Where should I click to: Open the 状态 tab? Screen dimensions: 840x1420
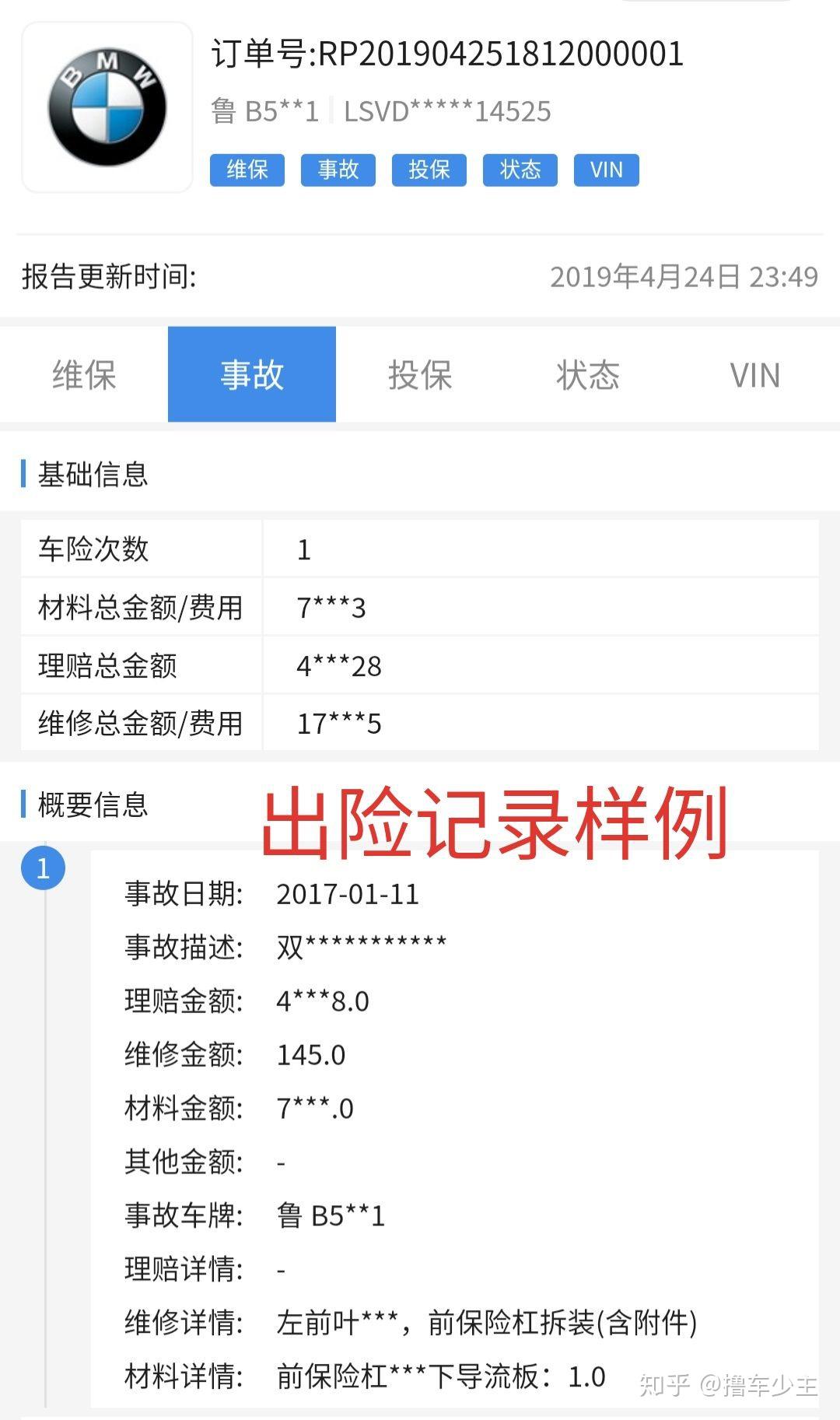coord(589,374)
